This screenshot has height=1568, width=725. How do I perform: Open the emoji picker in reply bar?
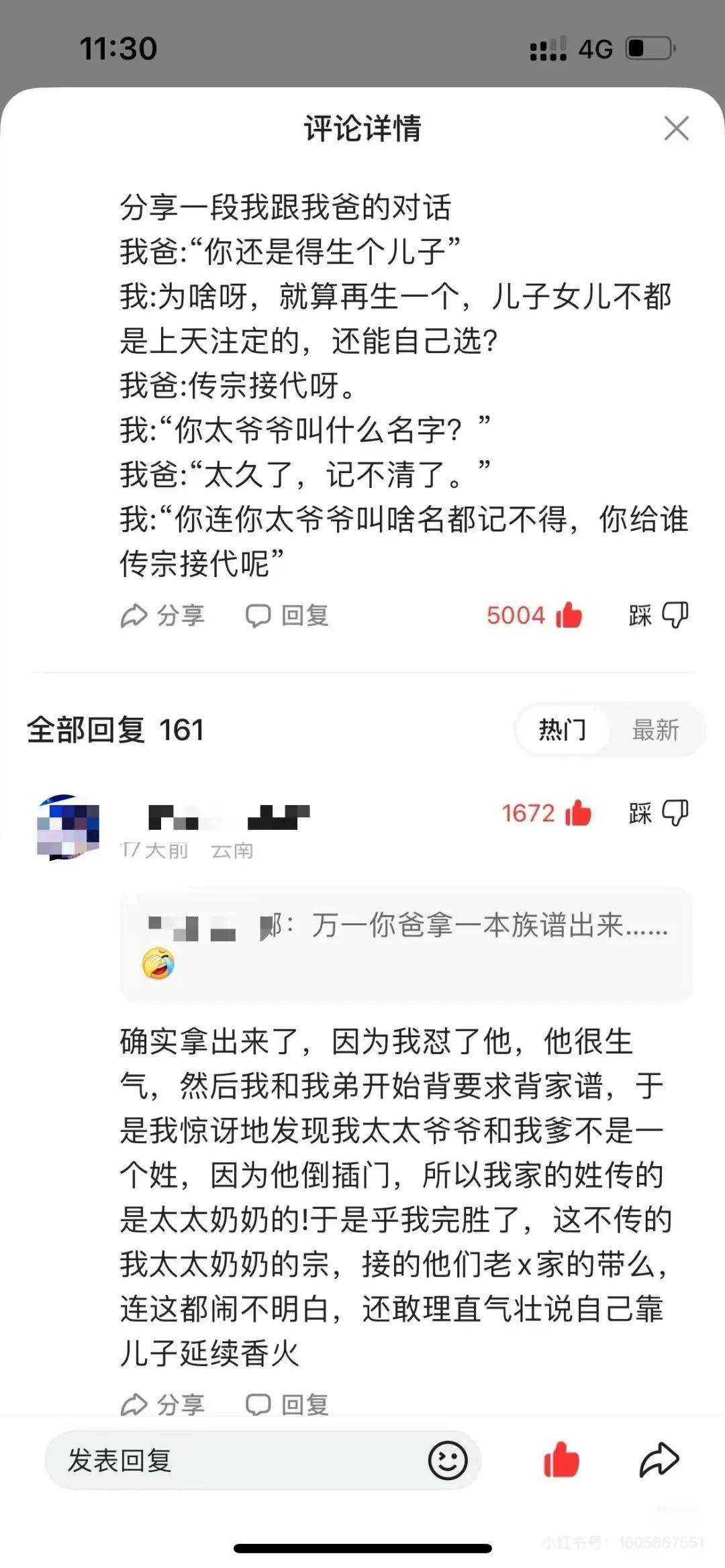pyautogui.click(x=448, y=1461)
